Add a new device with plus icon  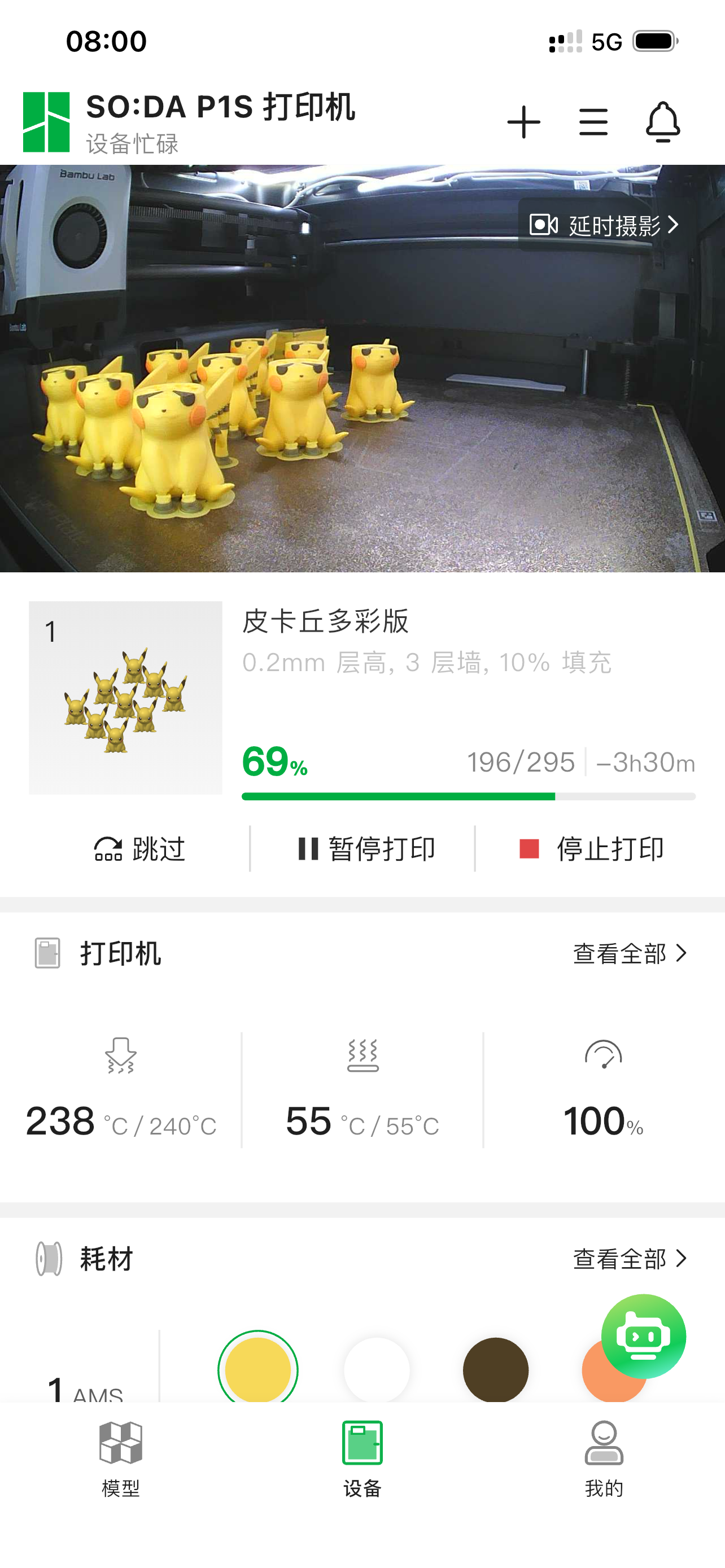[523, 122]
